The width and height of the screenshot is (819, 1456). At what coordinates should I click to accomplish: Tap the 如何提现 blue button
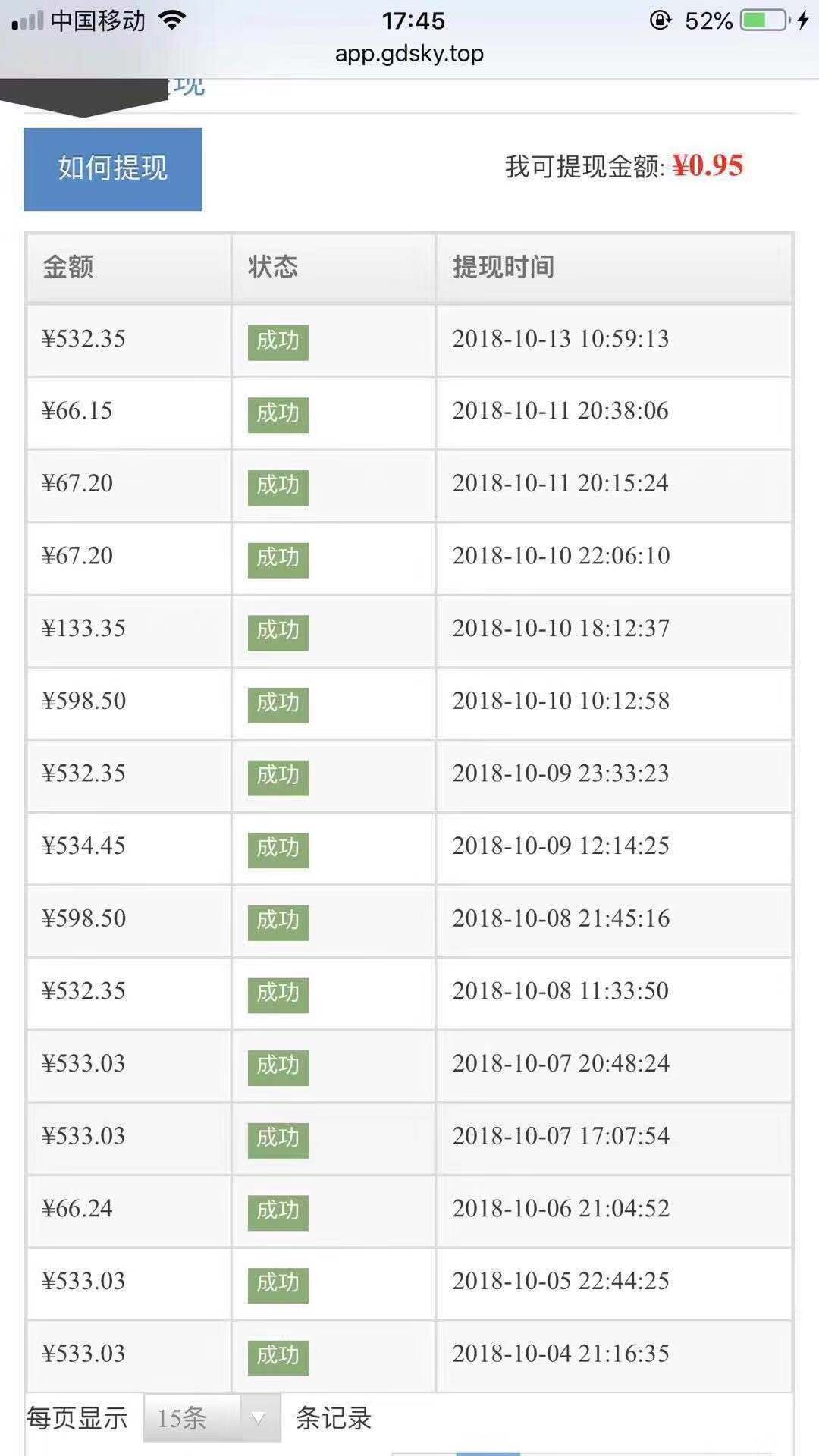[111, 168]
